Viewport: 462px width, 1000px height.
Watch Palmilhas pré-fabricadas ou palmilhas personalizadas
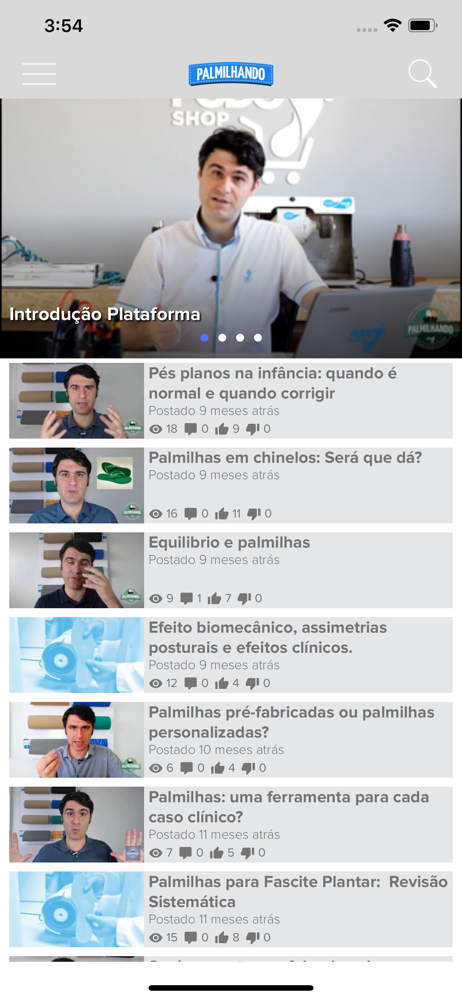231,740
